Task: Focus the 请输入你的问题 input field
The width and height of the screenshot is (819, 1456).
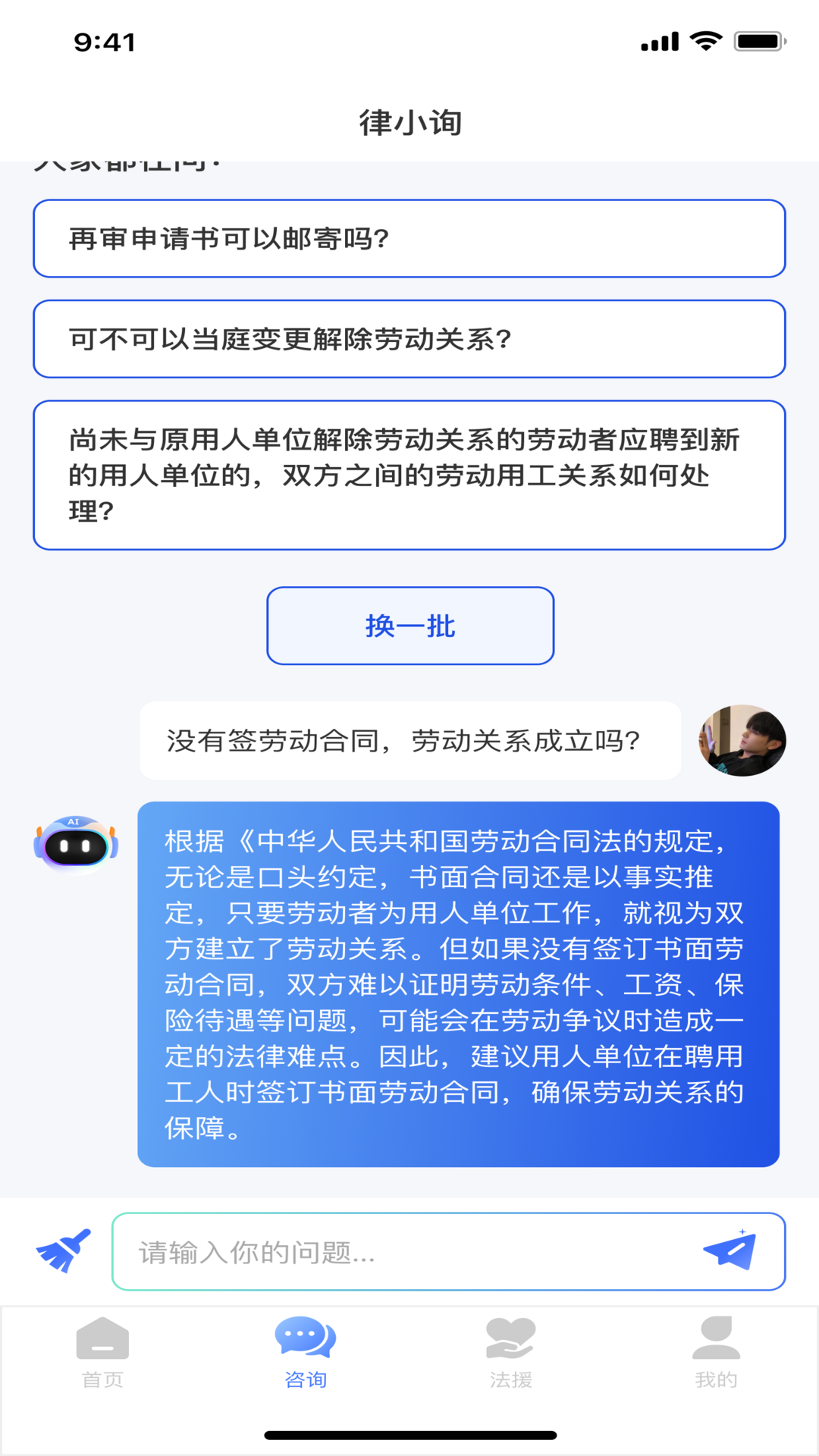Action: (409, 1252)
